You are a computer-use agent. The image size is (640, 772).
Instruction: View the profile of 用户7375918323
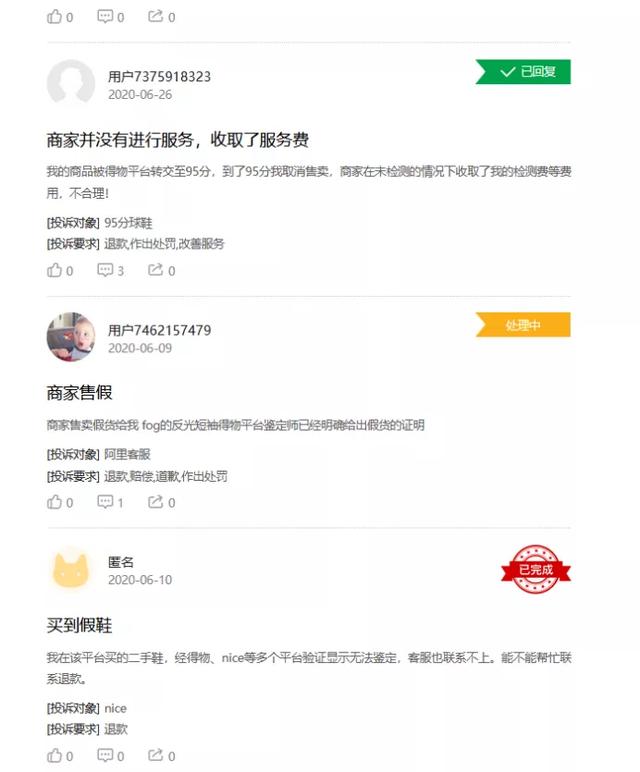pyautogui.click(x=159, y=76)
